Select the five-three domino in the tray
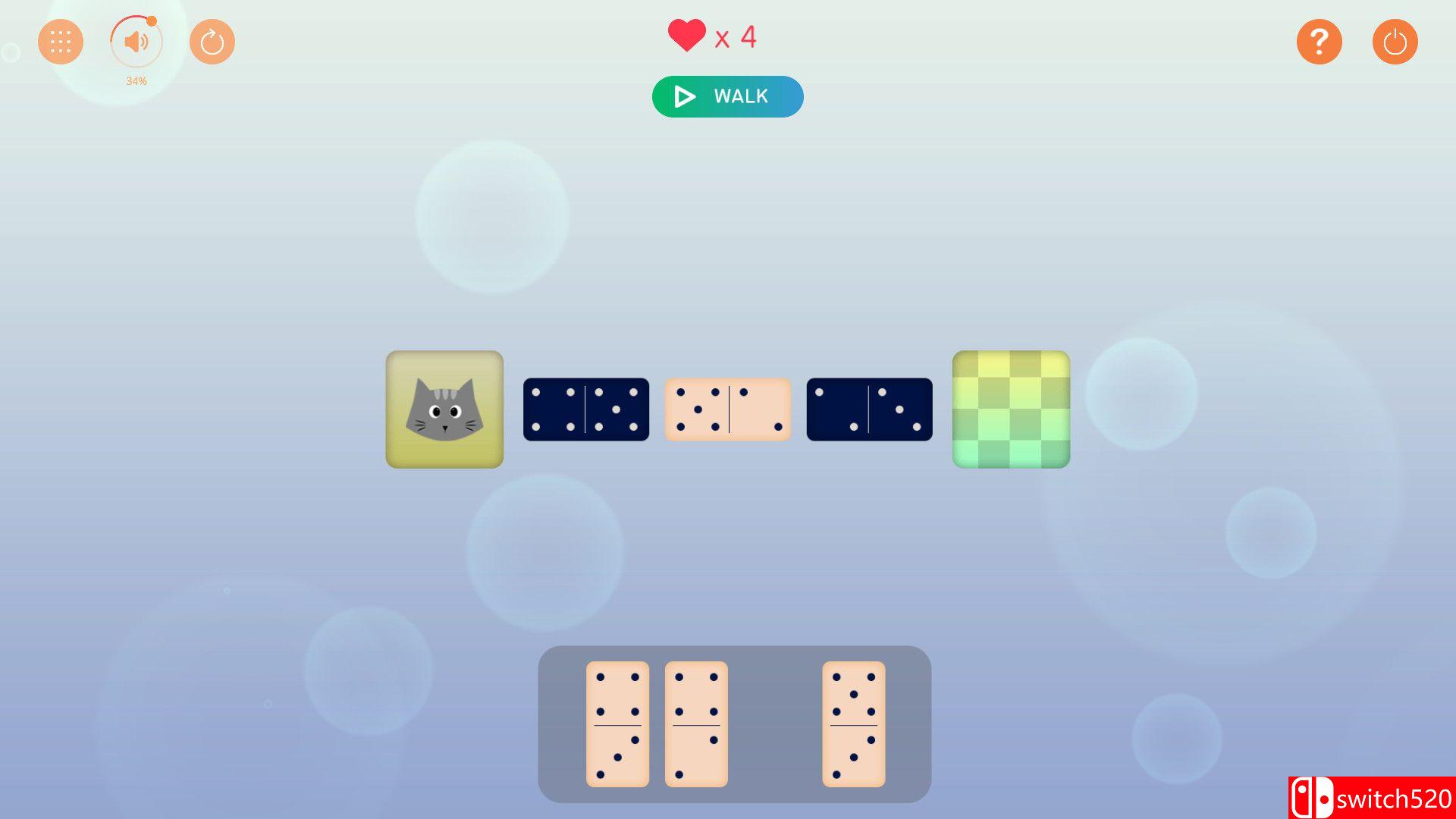This screenshot has width=1456, height=819. (854, 724)
